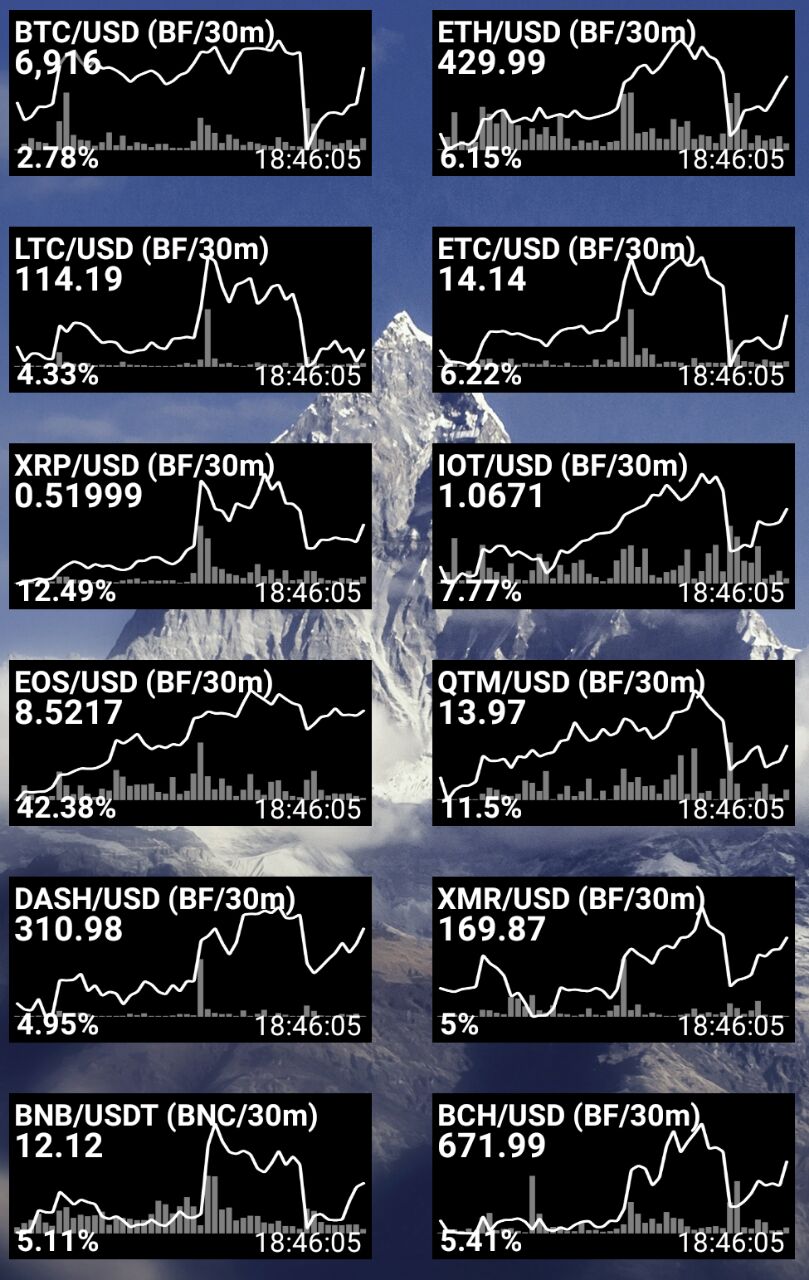The height and width of the screenshot is (1280, 809).
Task: Tap the ETH/USD chart widget
Action: click(613, 93)
